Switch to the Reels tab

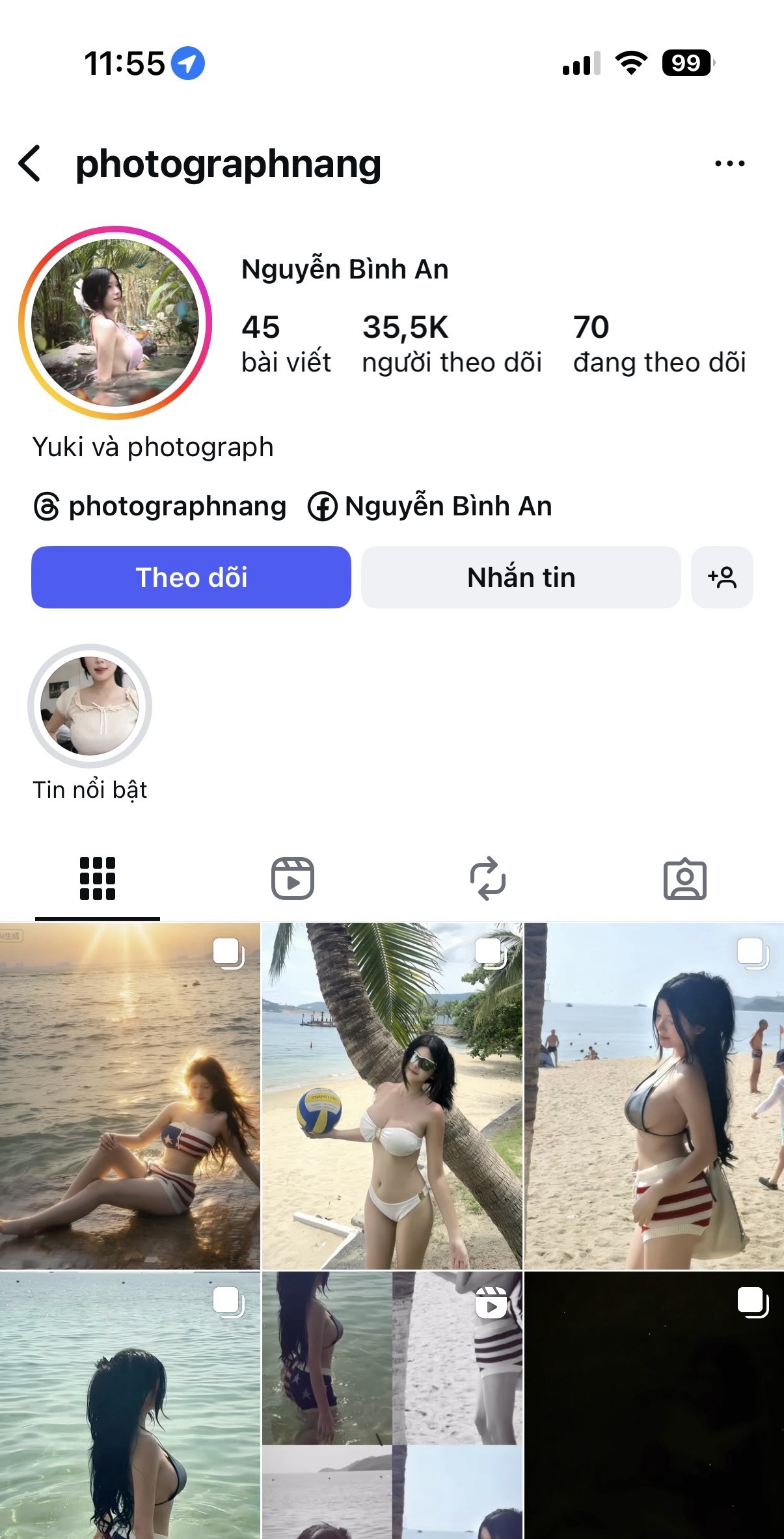[x=293, y=878]
